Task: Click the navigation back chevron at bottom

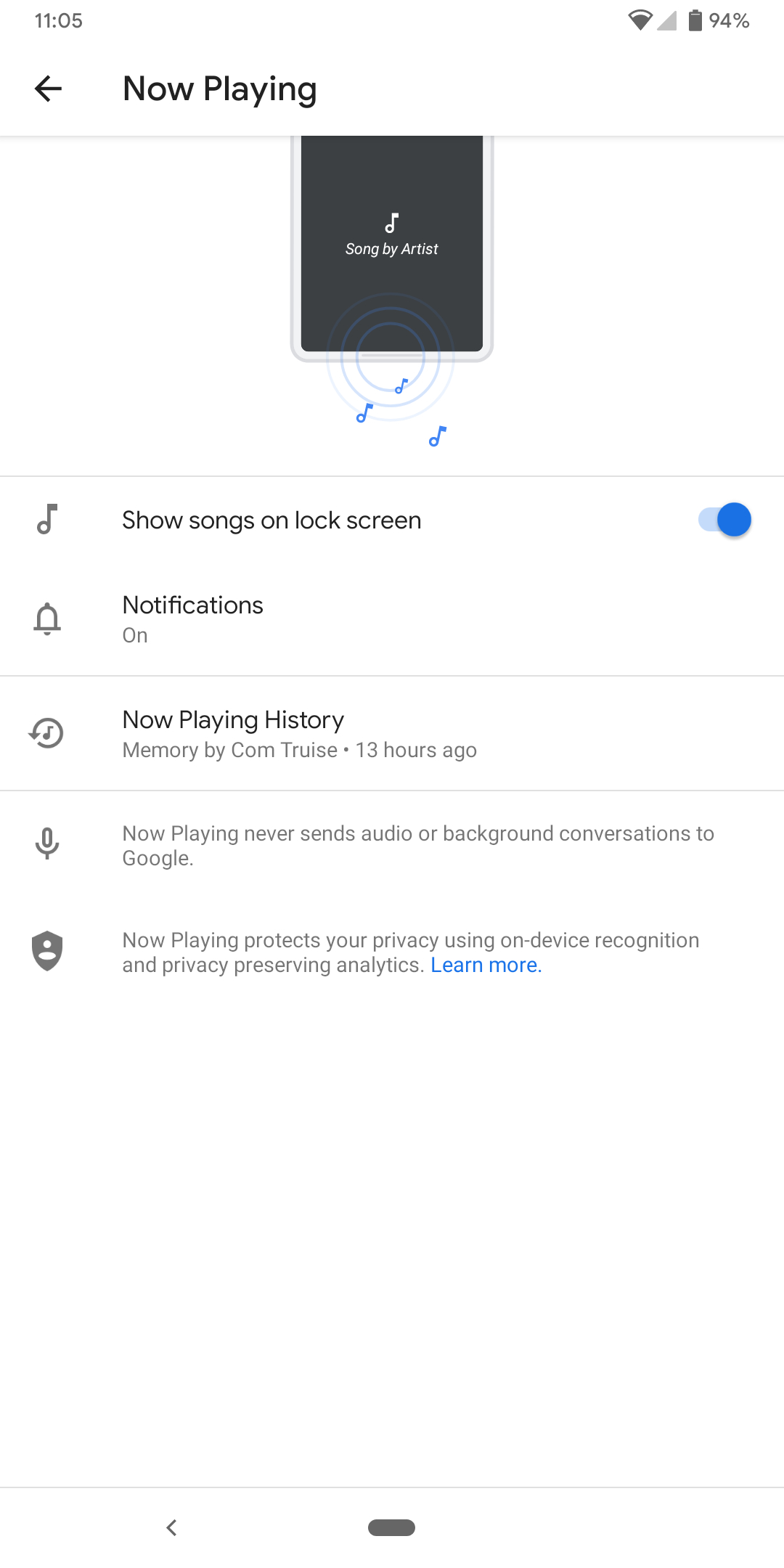Action: coord(172,1527)
